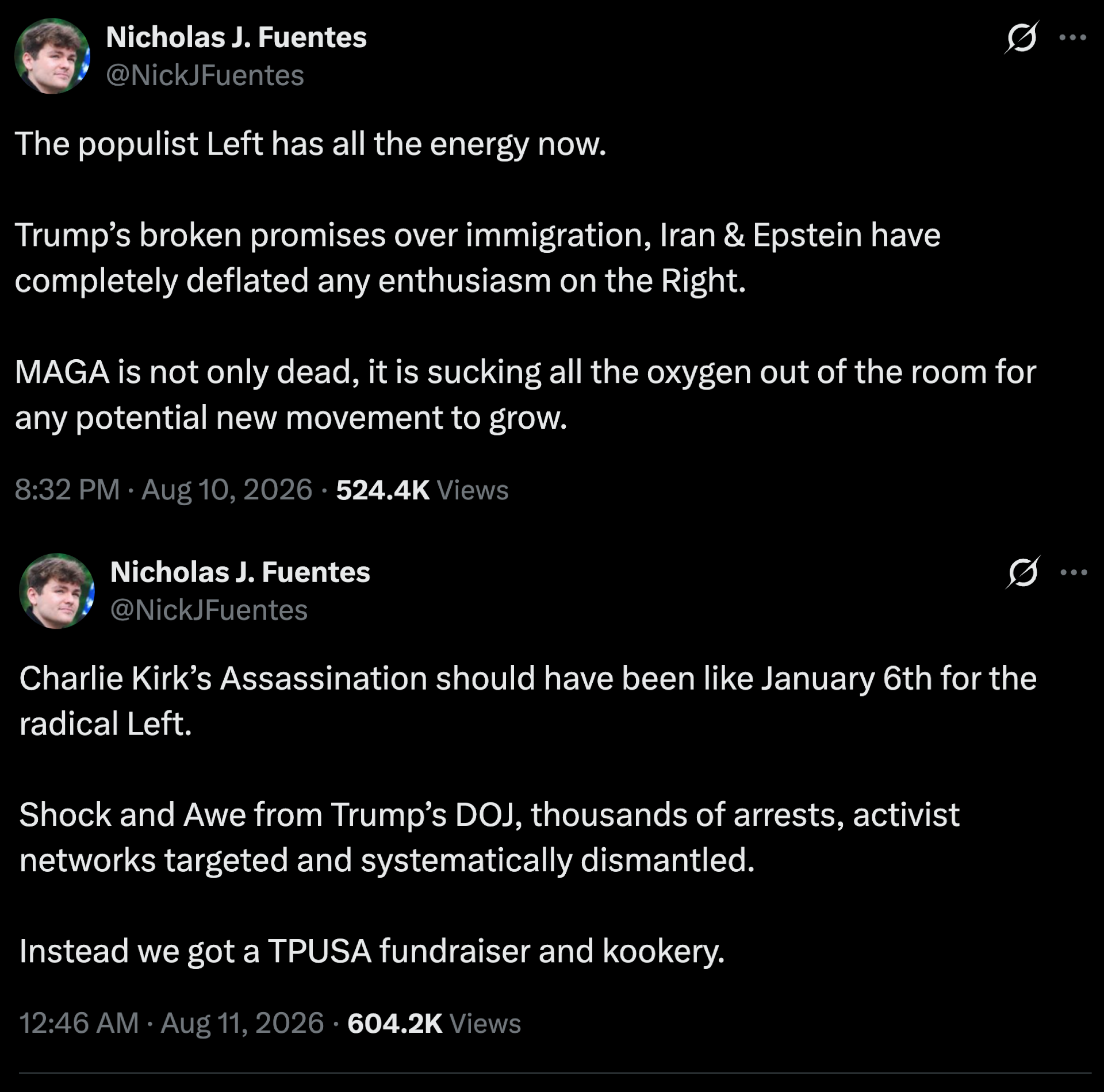Open the overflow menu on the Charlie Kirk post

point(1074,572)
